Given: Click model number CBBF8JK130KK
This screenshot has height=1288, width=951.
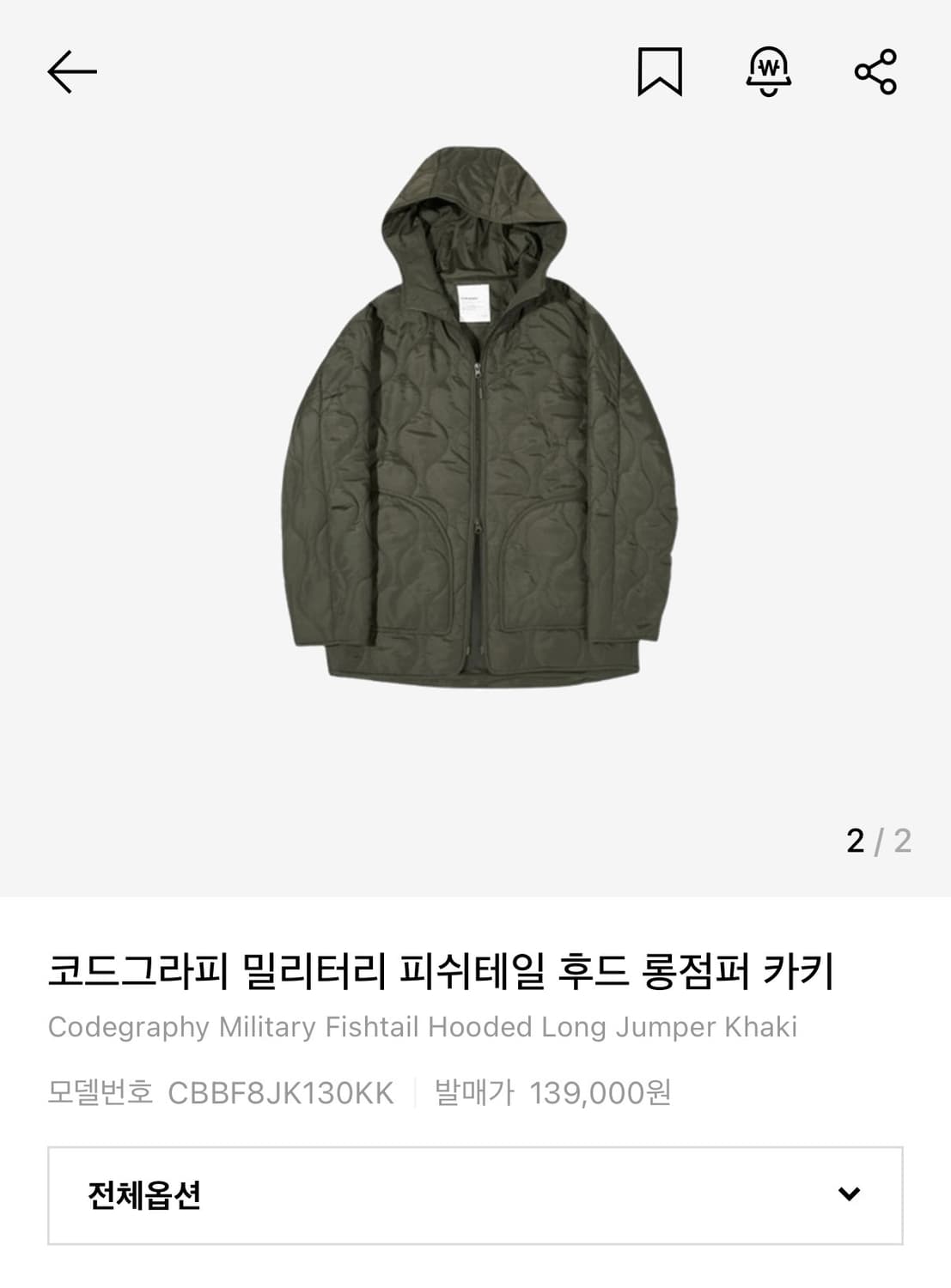Looking at the screenshot, I should click(x=283, y=1091).
